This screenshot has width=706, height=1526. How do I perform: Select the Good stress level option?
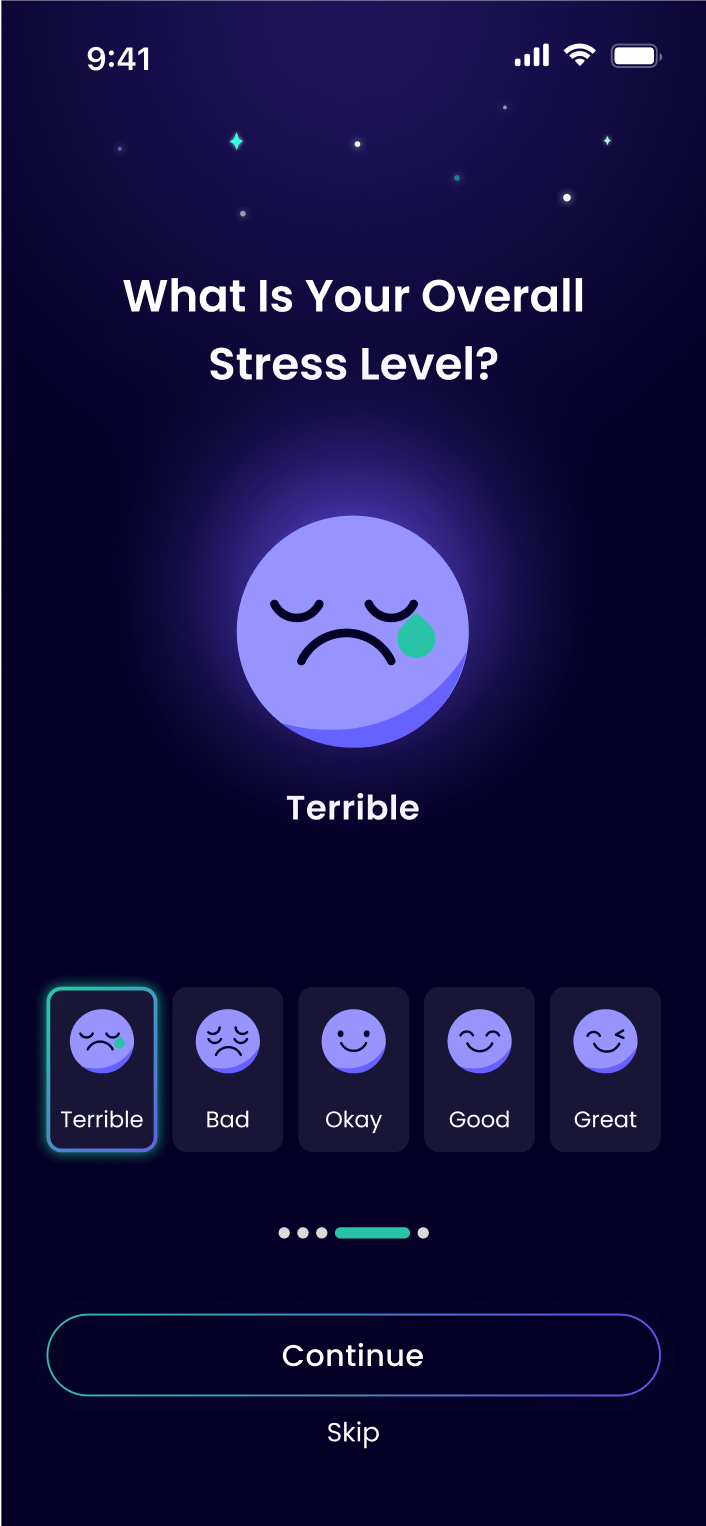click(479, 1069)
